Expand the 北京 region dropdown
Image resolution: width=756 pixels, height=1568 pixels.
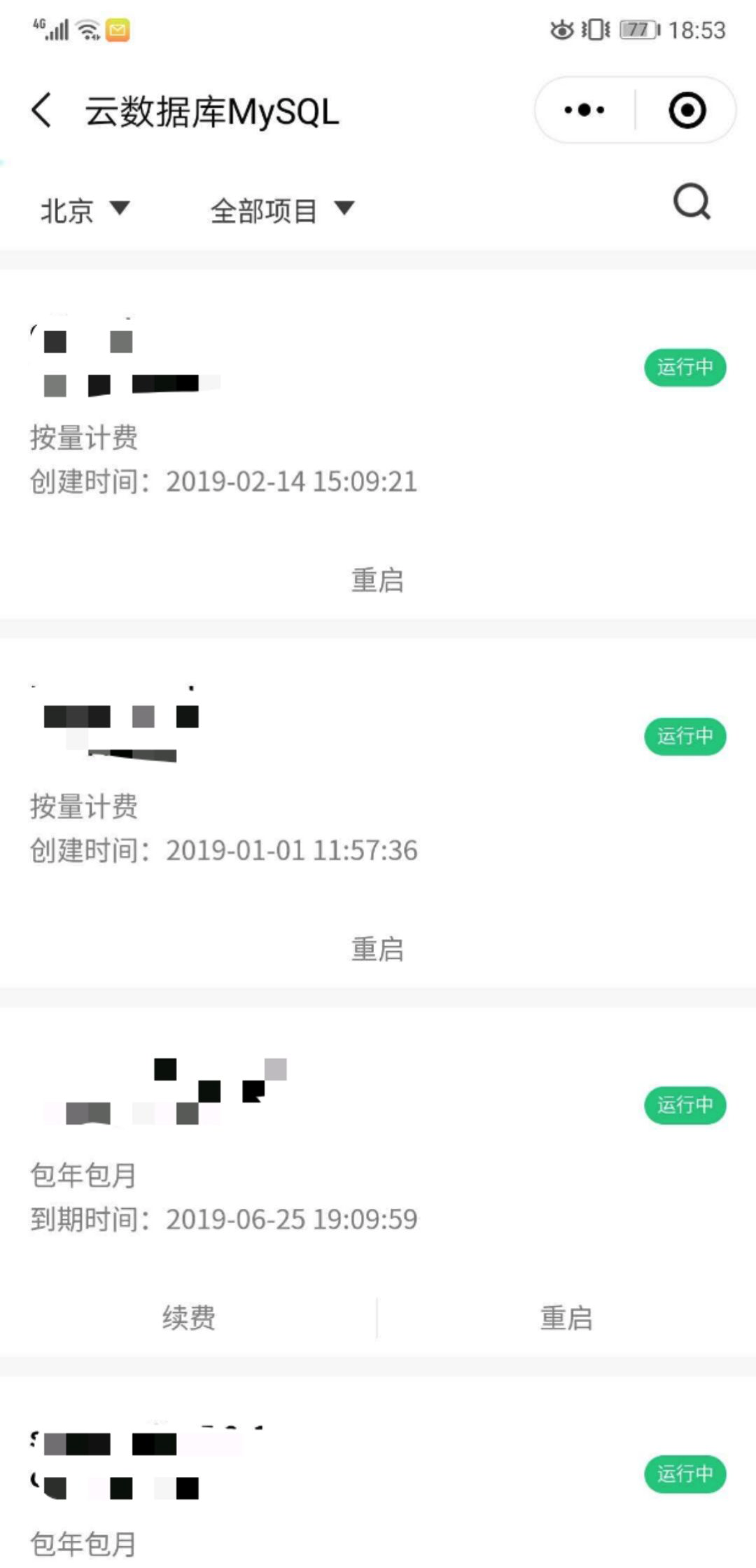[x=85, y=209]
